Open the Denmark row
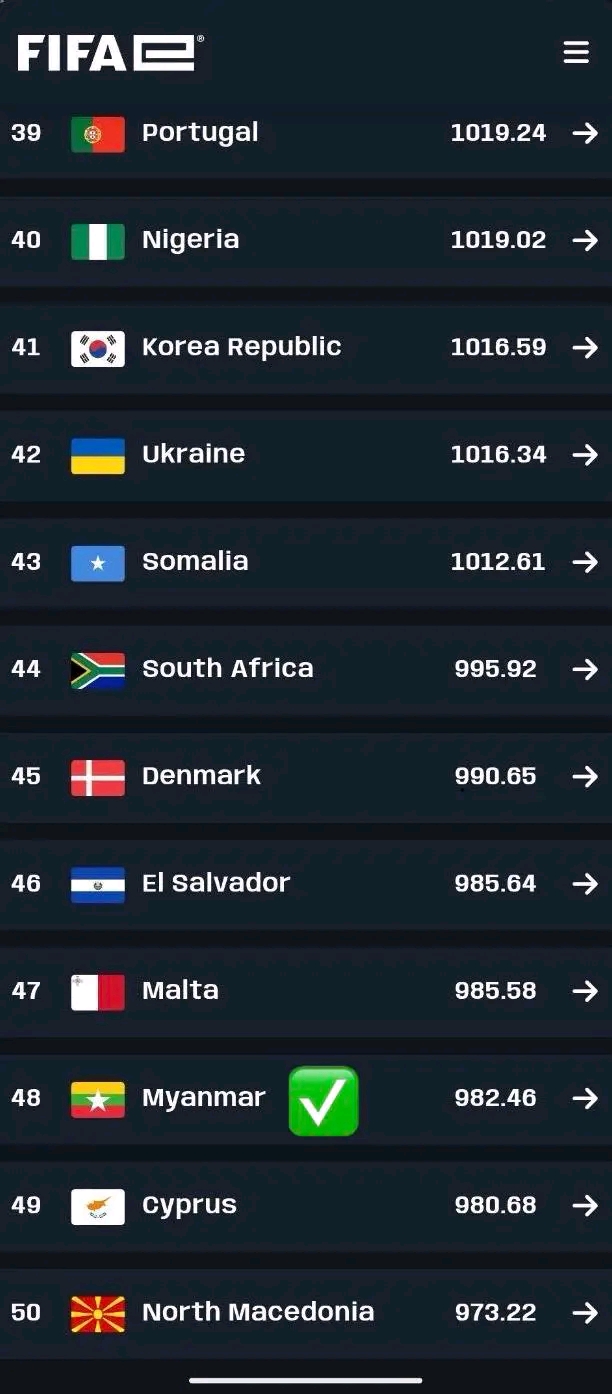The height and width of the screenshot is (1394, 612). (306, 776)
